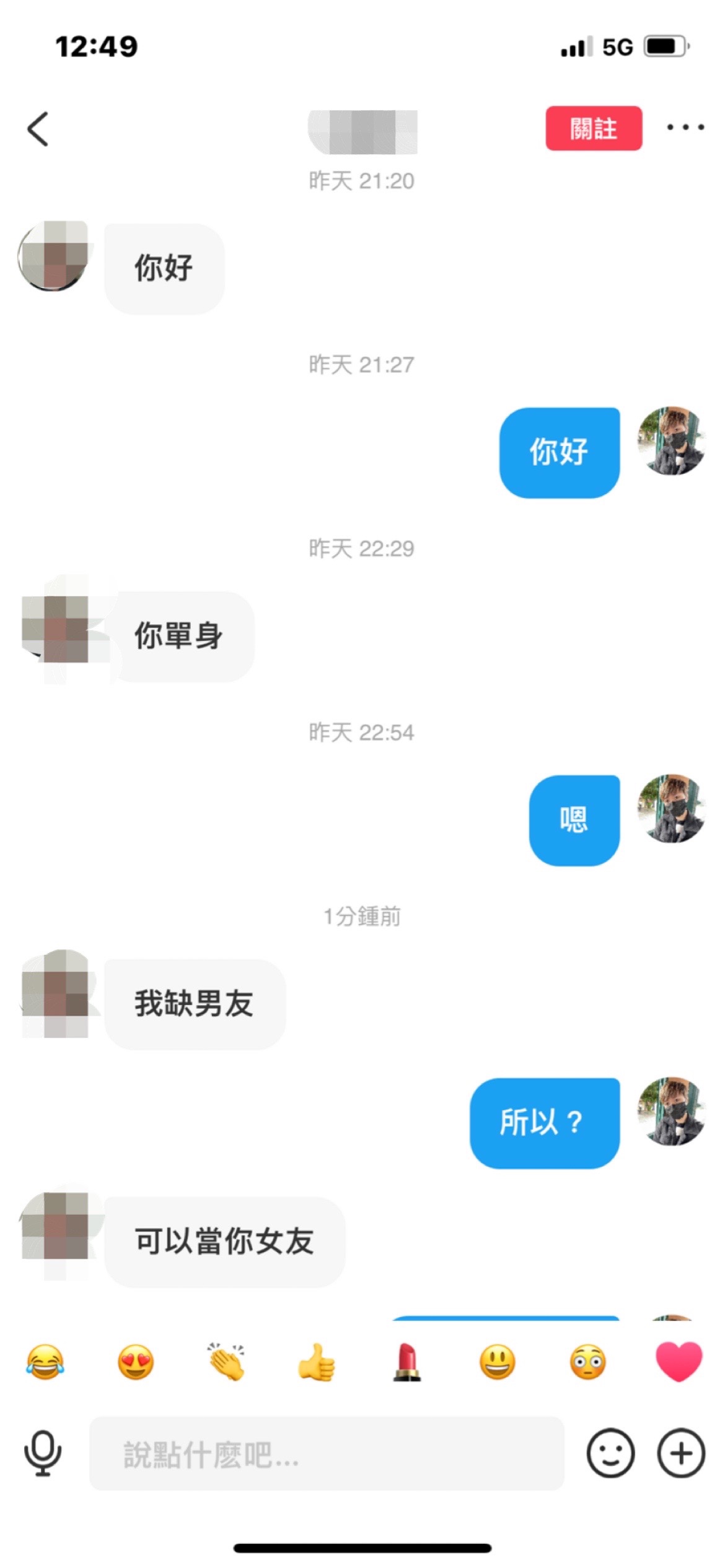The height and width of the screenshot is (1568, 725).
Task: Send the lipstick emoji
Action: click(x=407, y=1363)
